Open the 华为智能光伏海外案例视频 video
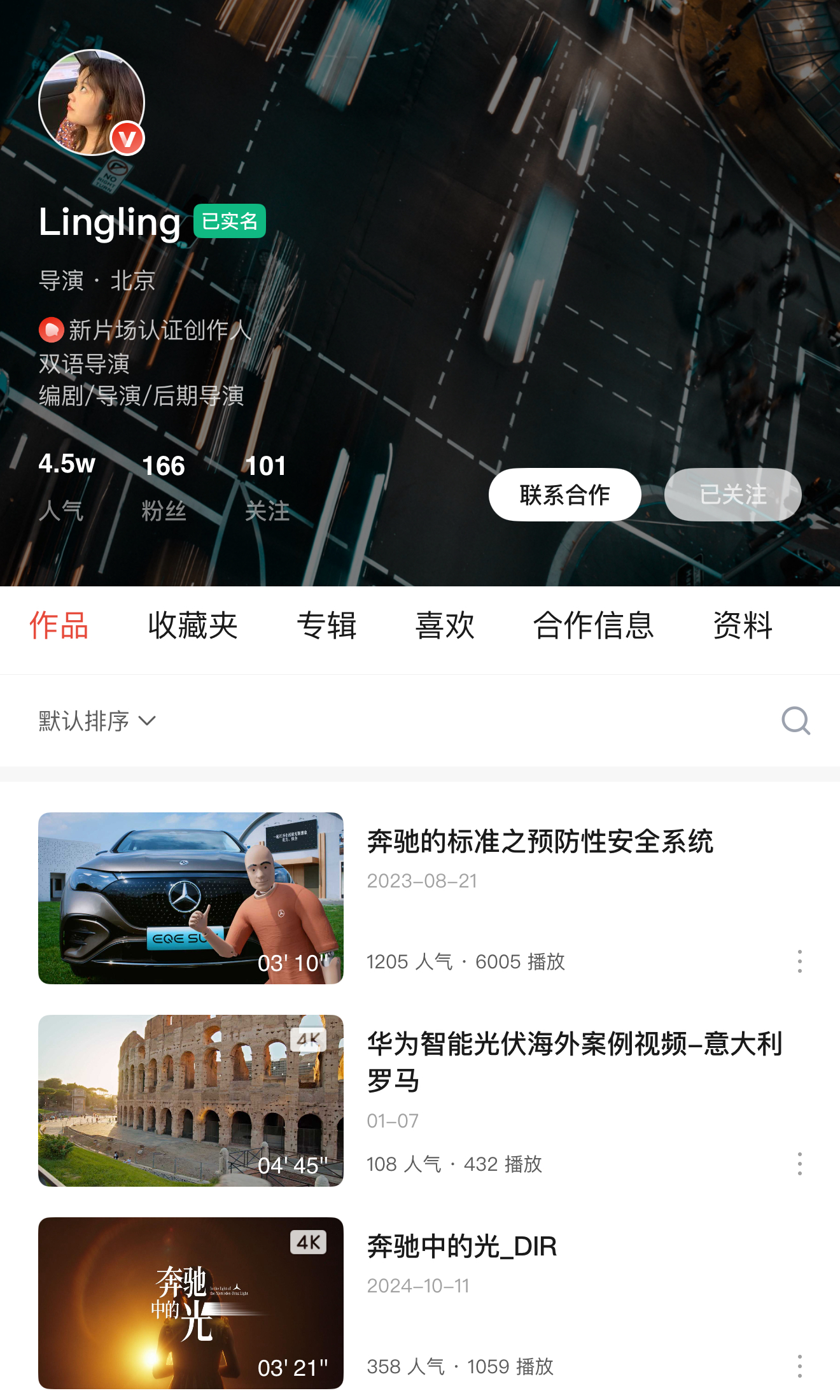The width and height of the screenshot is (840, 1400). [191, 1100]
